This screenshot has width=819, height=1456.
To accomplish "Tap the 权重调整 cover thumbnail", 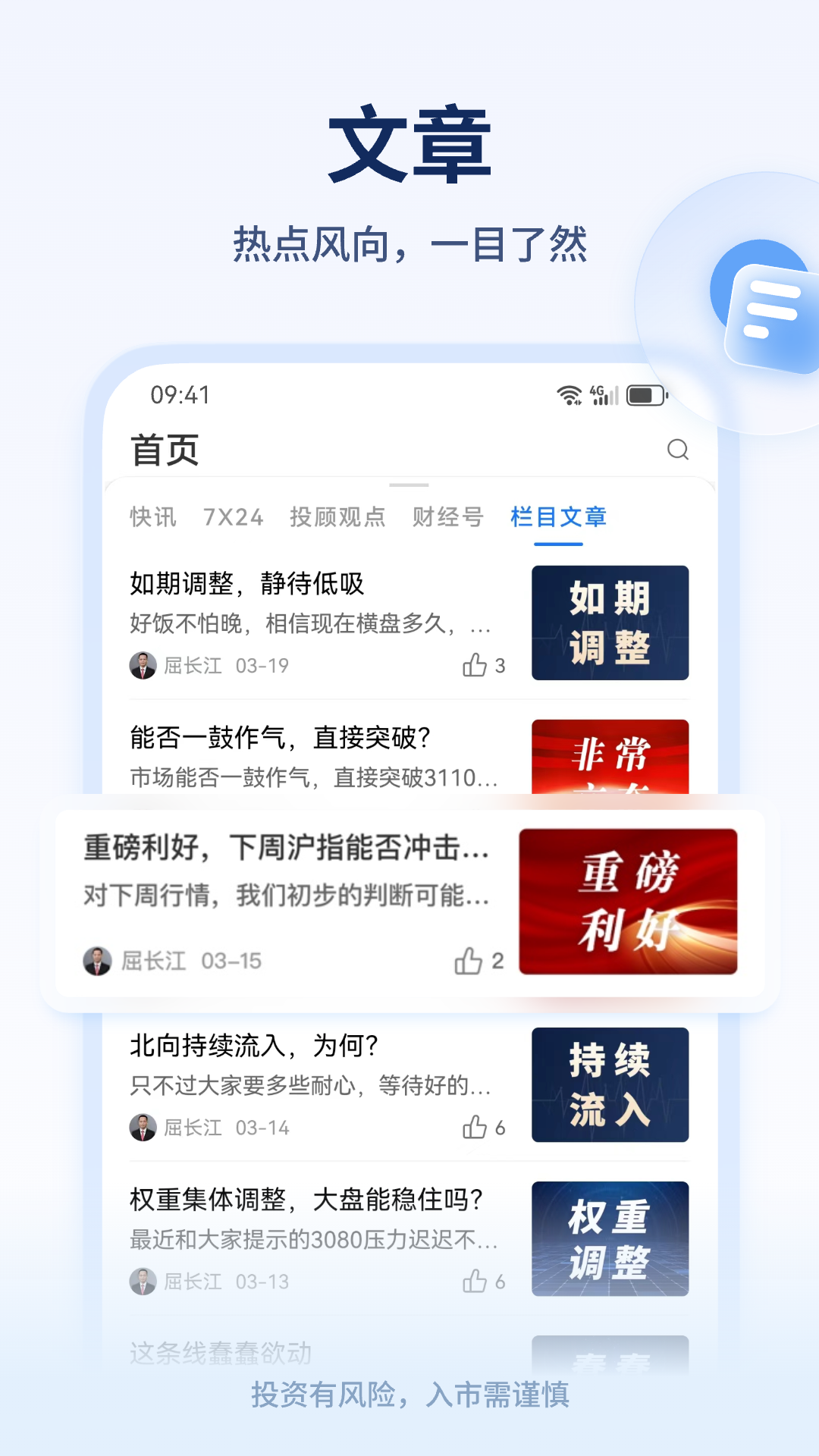I will coord(610,1238).
